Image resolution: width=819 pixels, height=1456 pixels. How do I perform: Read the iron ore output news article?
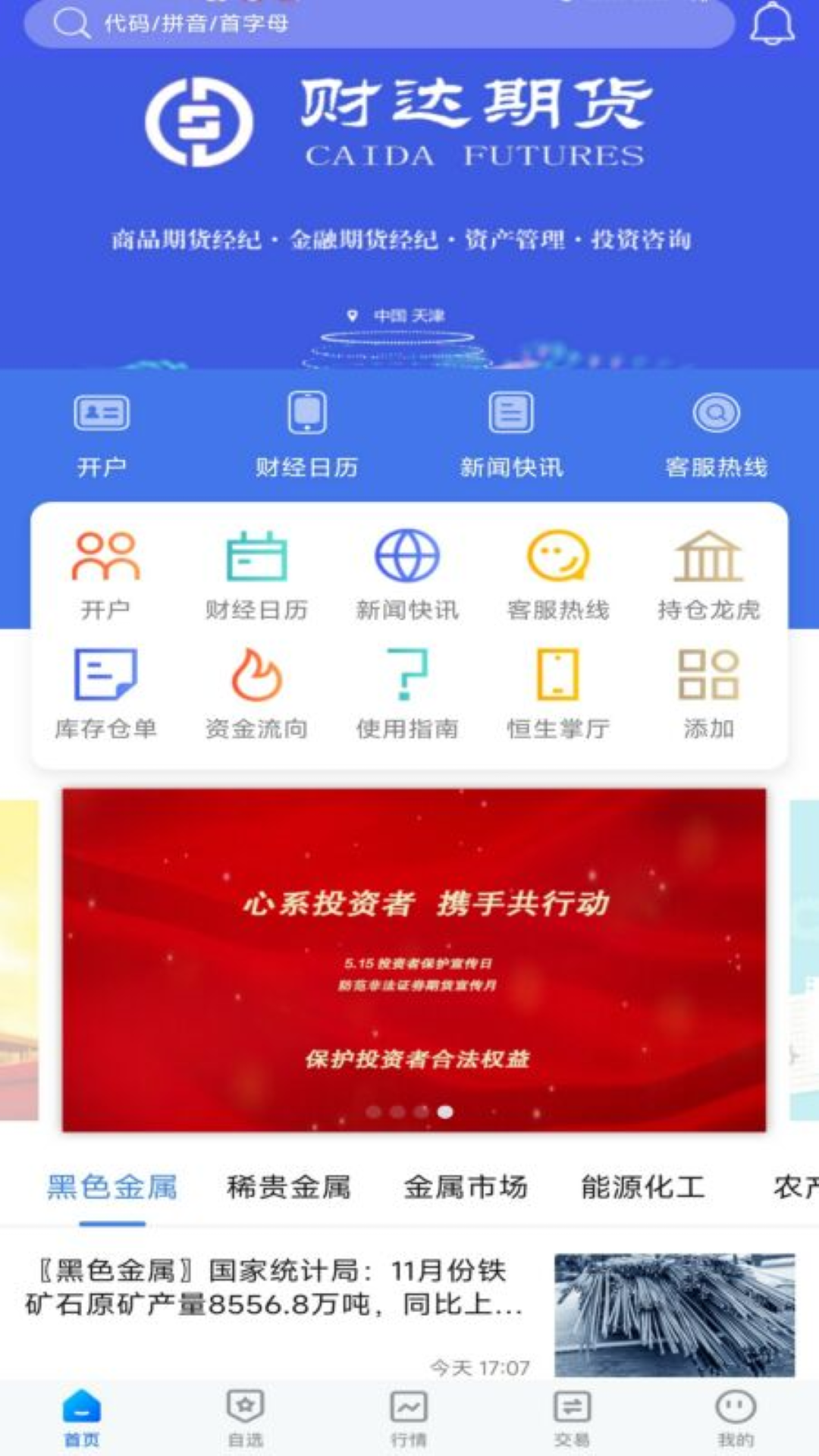pyautogui.click(x=273, y=1289)
